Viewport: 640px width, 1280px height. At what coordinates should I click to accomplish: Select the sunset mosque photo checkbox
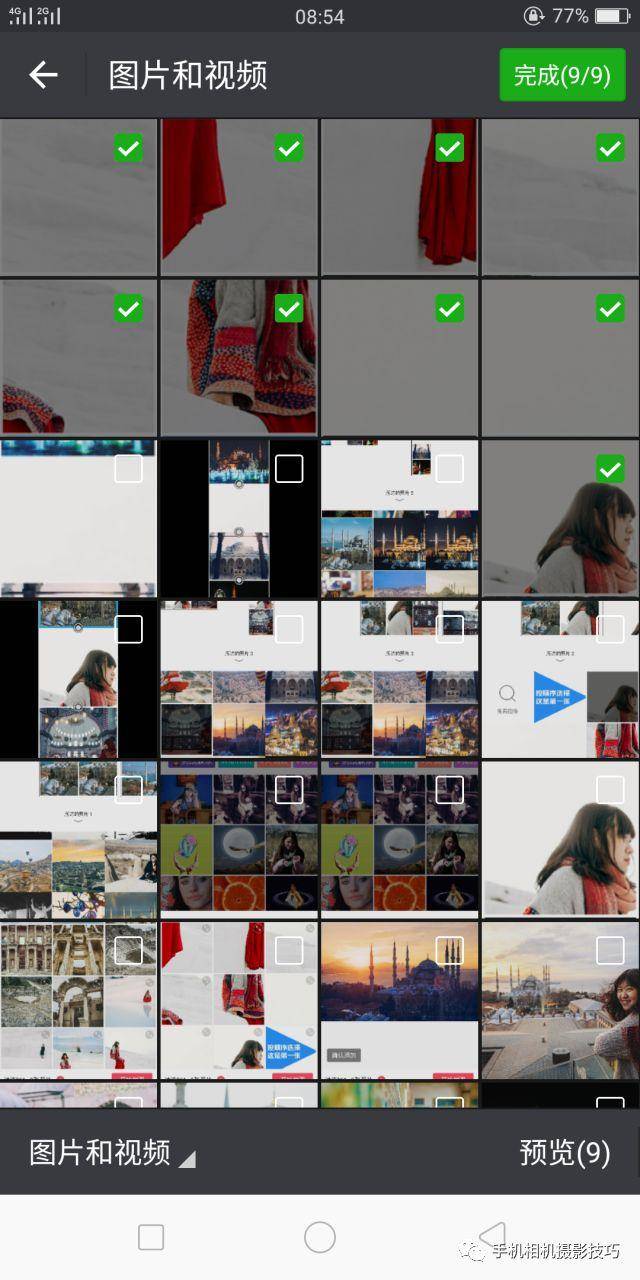(450, 950)
